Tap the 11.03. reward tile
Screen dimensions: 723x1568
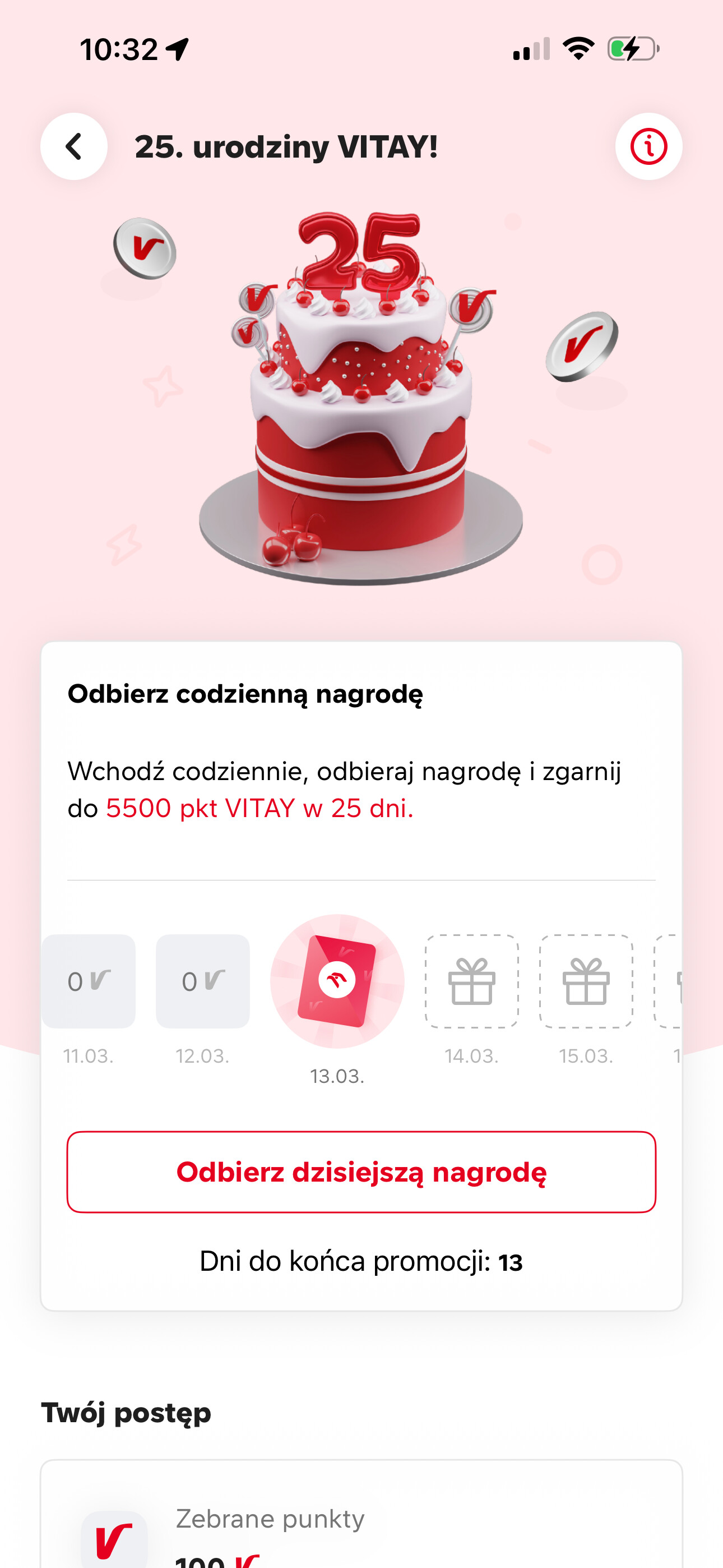[89, 981]
